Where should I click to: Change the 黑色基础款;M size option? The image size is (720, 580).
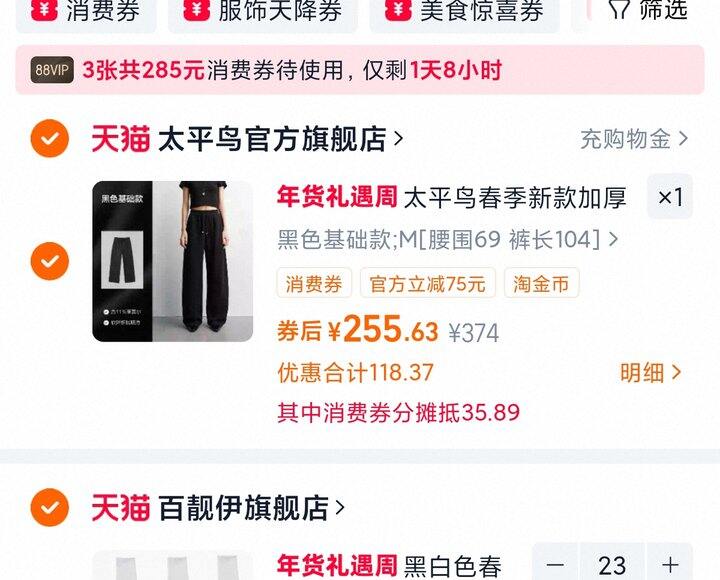click(448, 240)
